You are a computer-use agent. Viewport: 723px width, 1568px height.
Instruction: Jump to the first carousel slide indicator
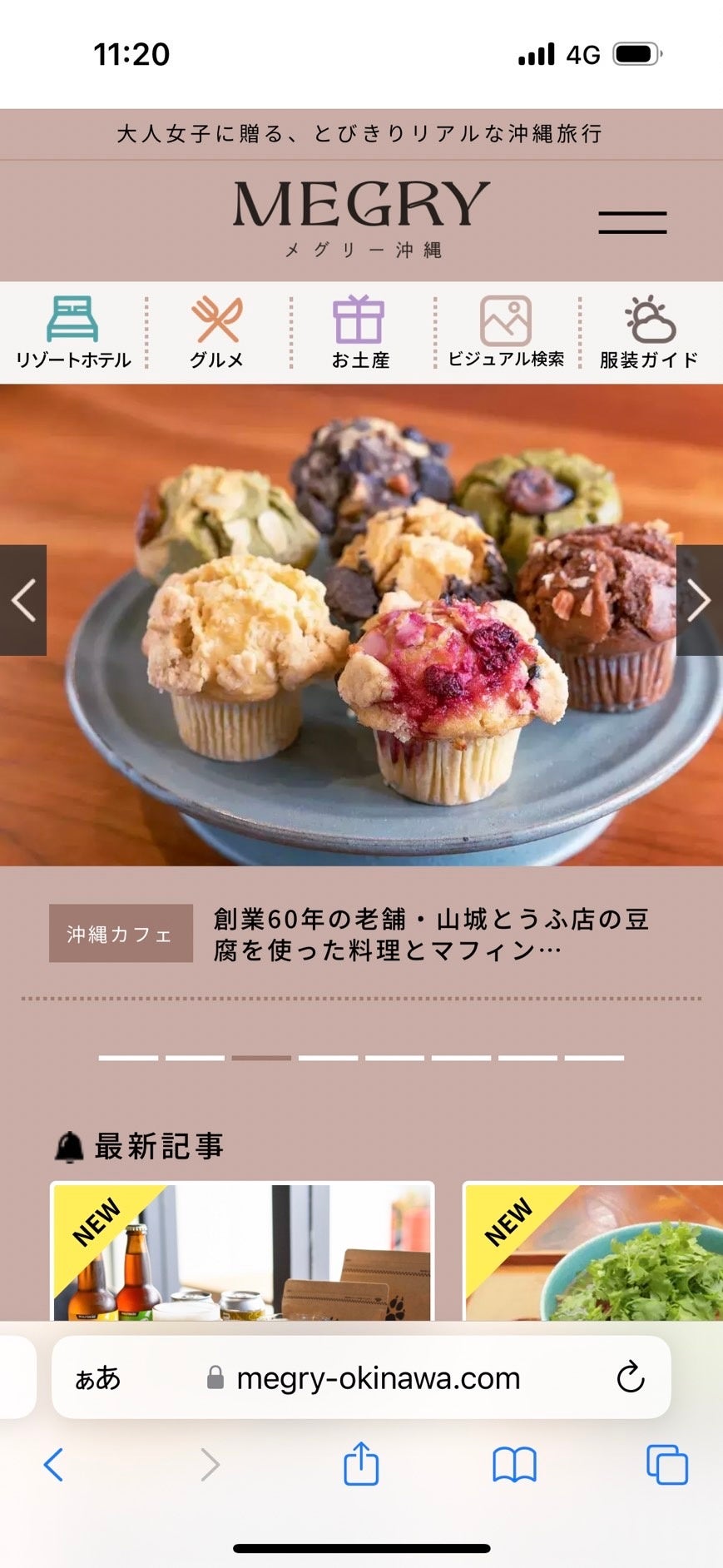tap(128, 1058)
